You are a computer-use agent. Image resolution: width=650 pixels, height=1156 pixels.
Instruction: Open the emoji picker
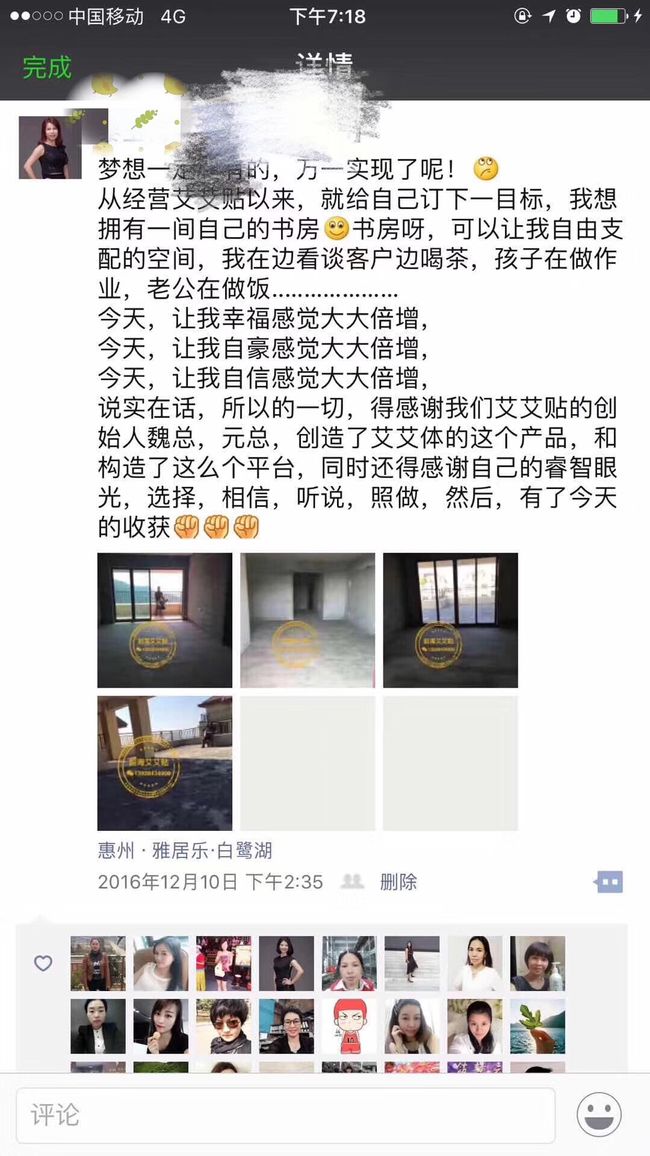click(599, 1115)
